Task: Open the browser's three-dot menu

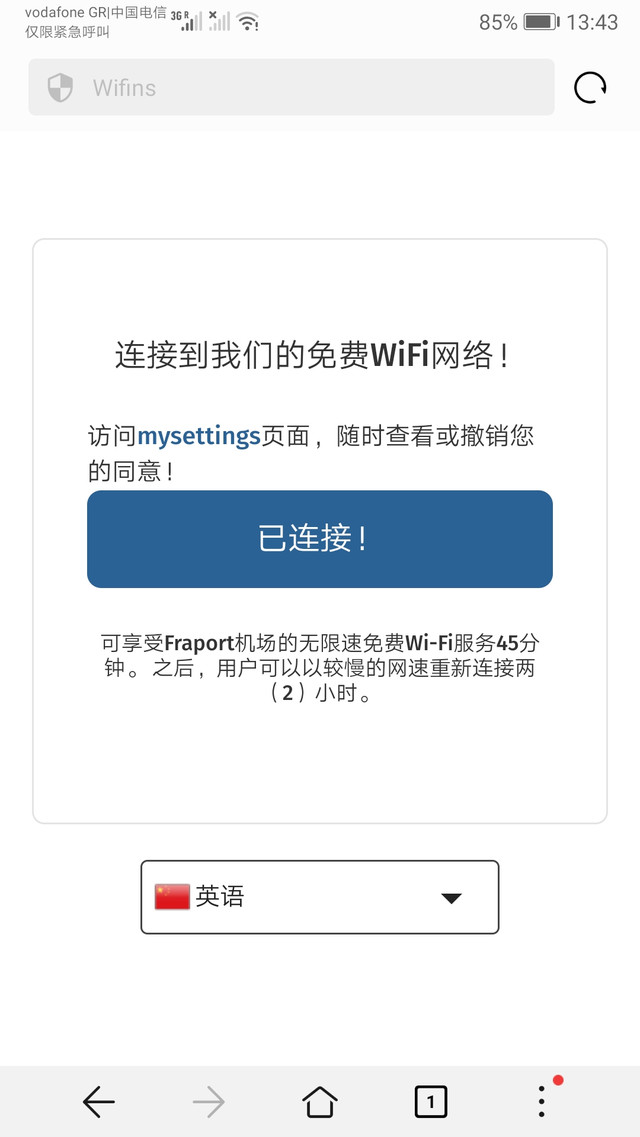Action: coord(542,1101)
